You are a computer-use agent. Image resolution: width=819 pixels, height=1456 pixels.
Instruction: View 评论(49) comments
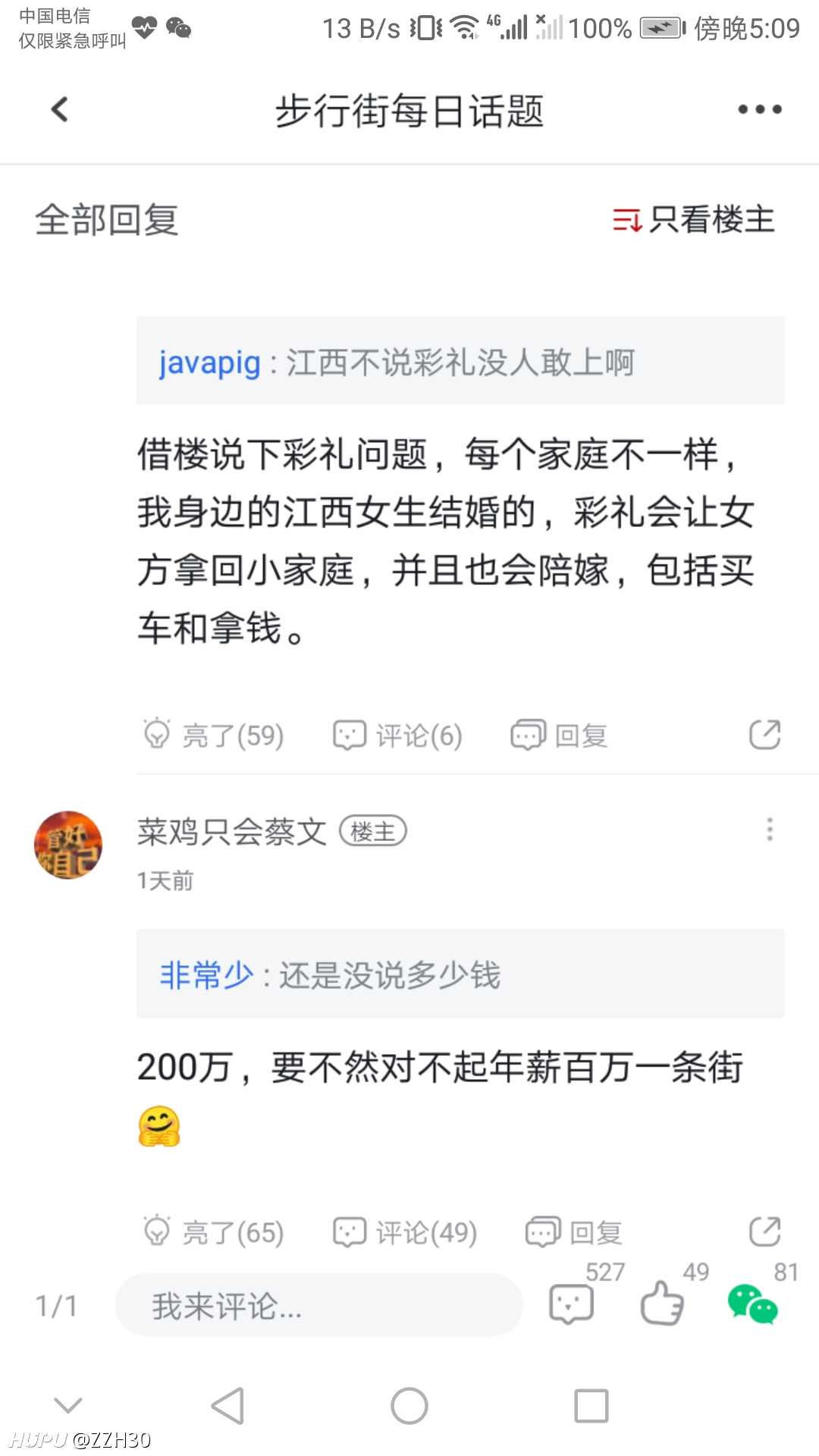click(405, 1232)
